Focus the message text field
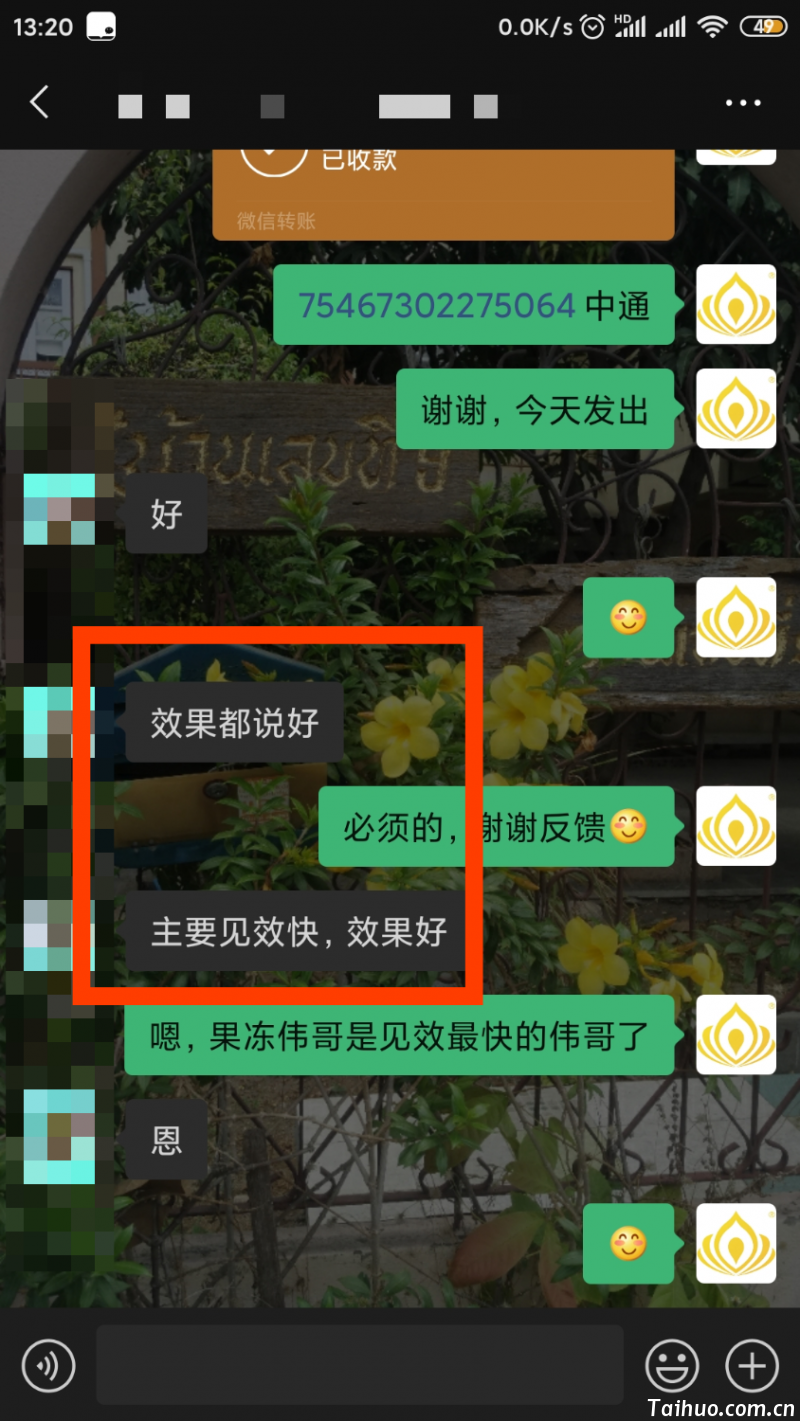The width and height of the screenshot is (800, 1421). [x=360, y=1365]
